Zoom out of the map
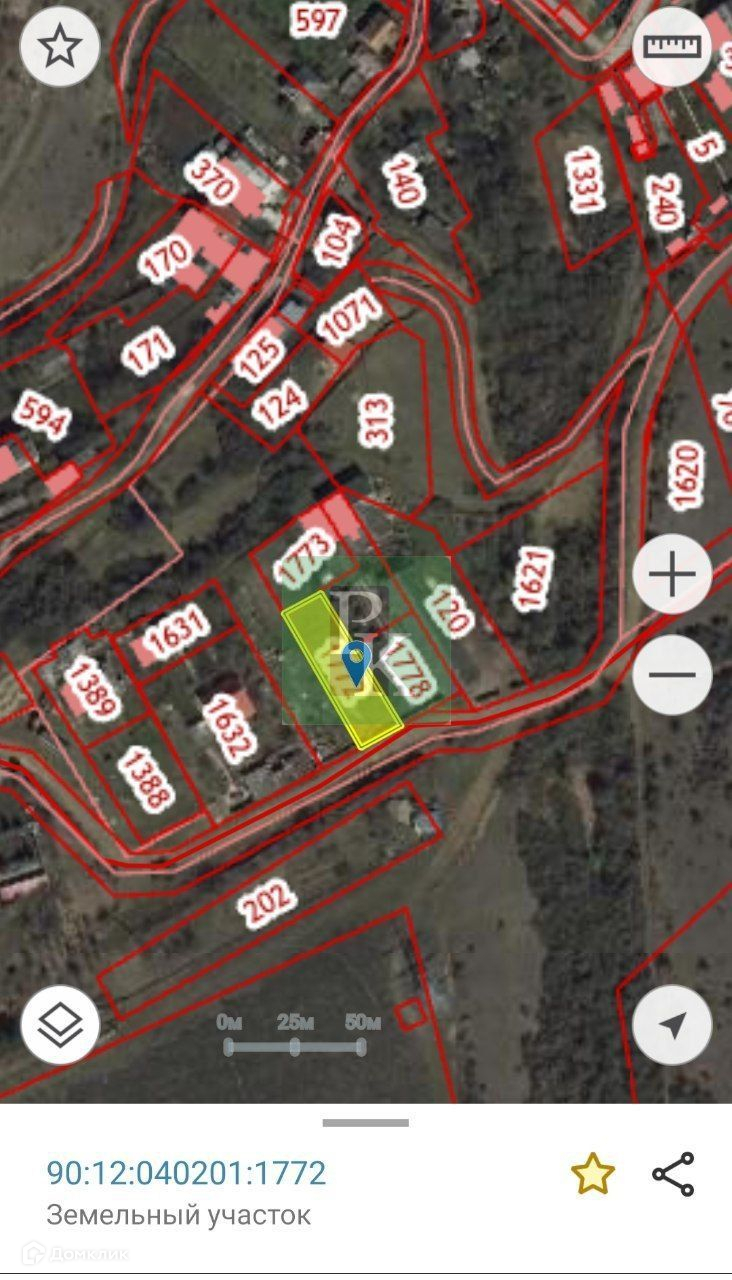 point(672,674)
